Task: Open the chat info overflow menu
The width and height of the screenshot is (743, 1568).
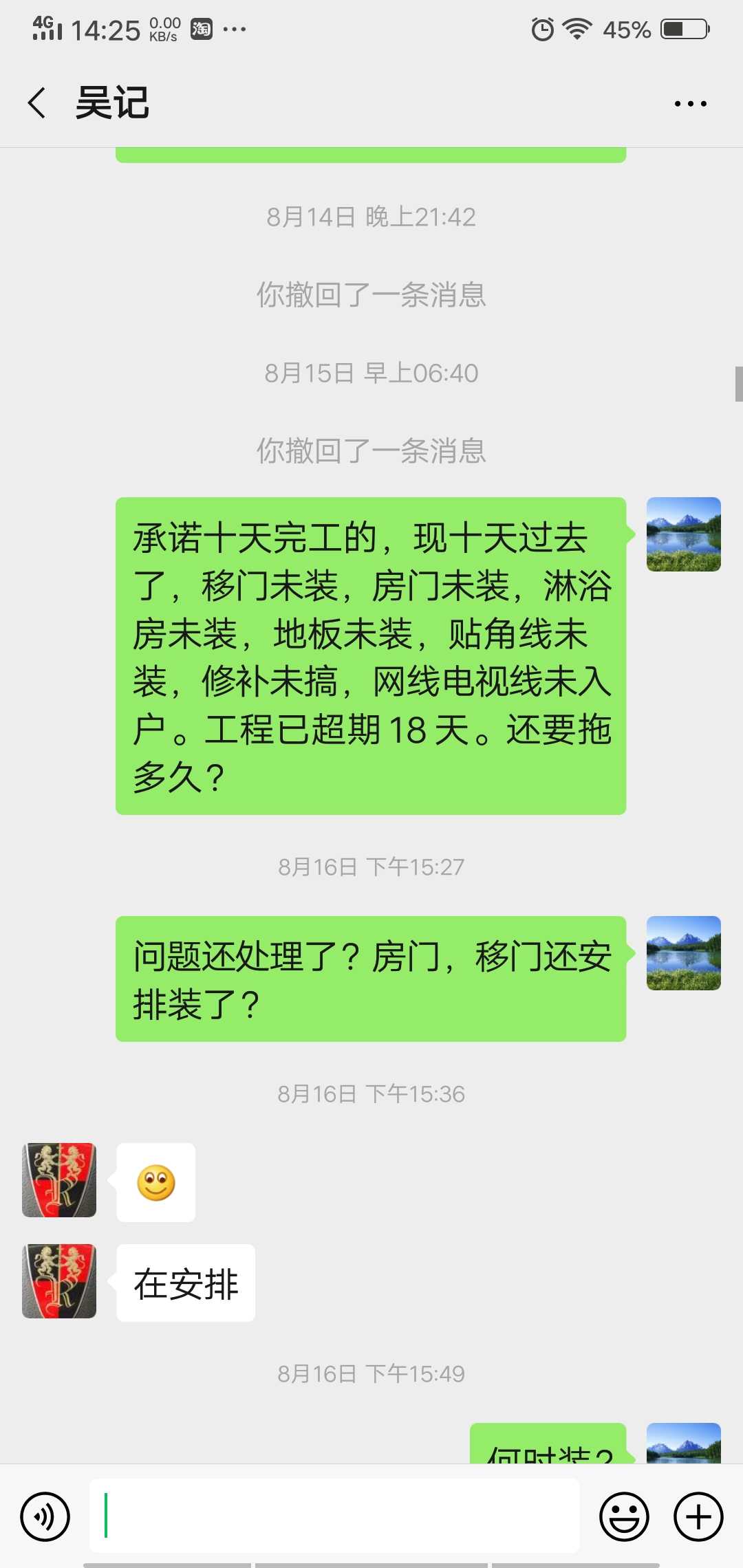Action: (x=690, y=104)
